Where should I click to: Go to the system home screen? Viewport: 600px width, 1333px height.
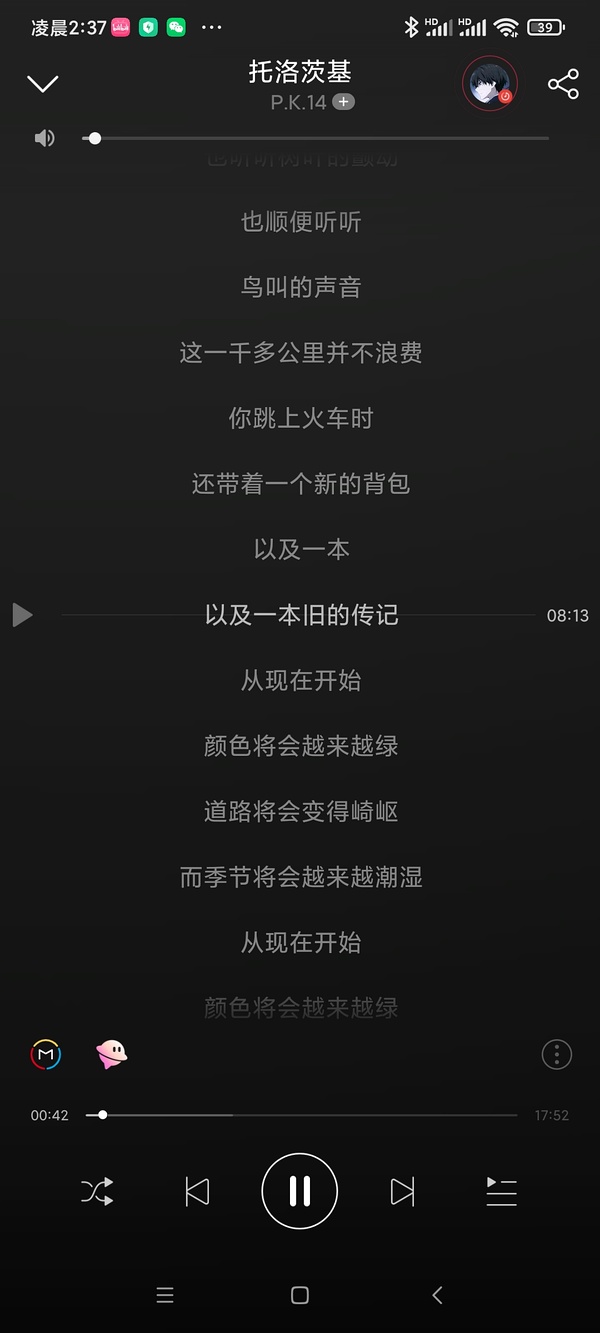pyautogui.click(x=300, y=1295)
